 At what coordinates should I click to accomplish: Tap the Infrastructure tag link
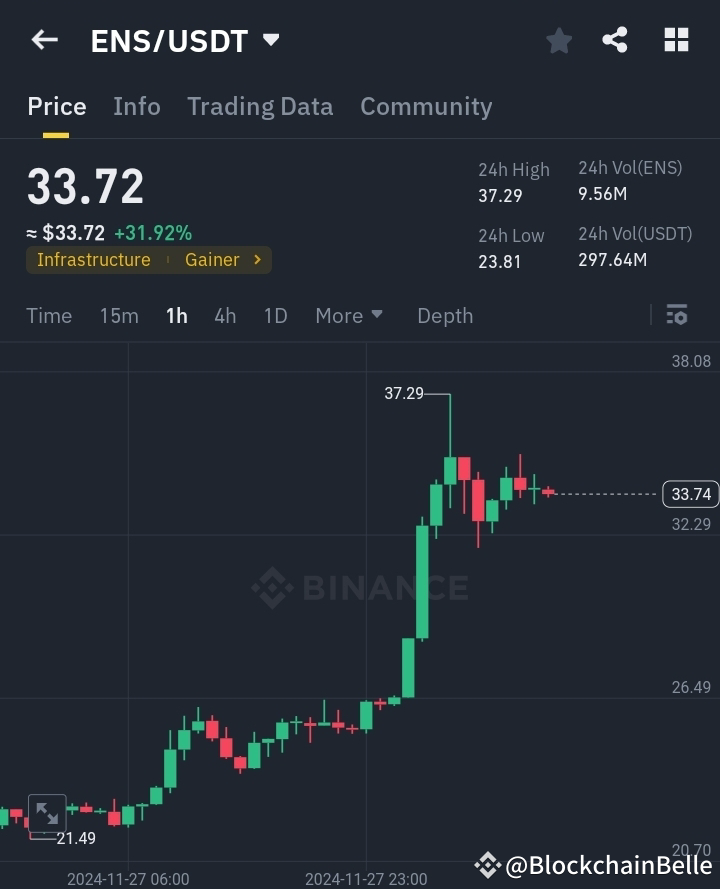coord(93,260)
